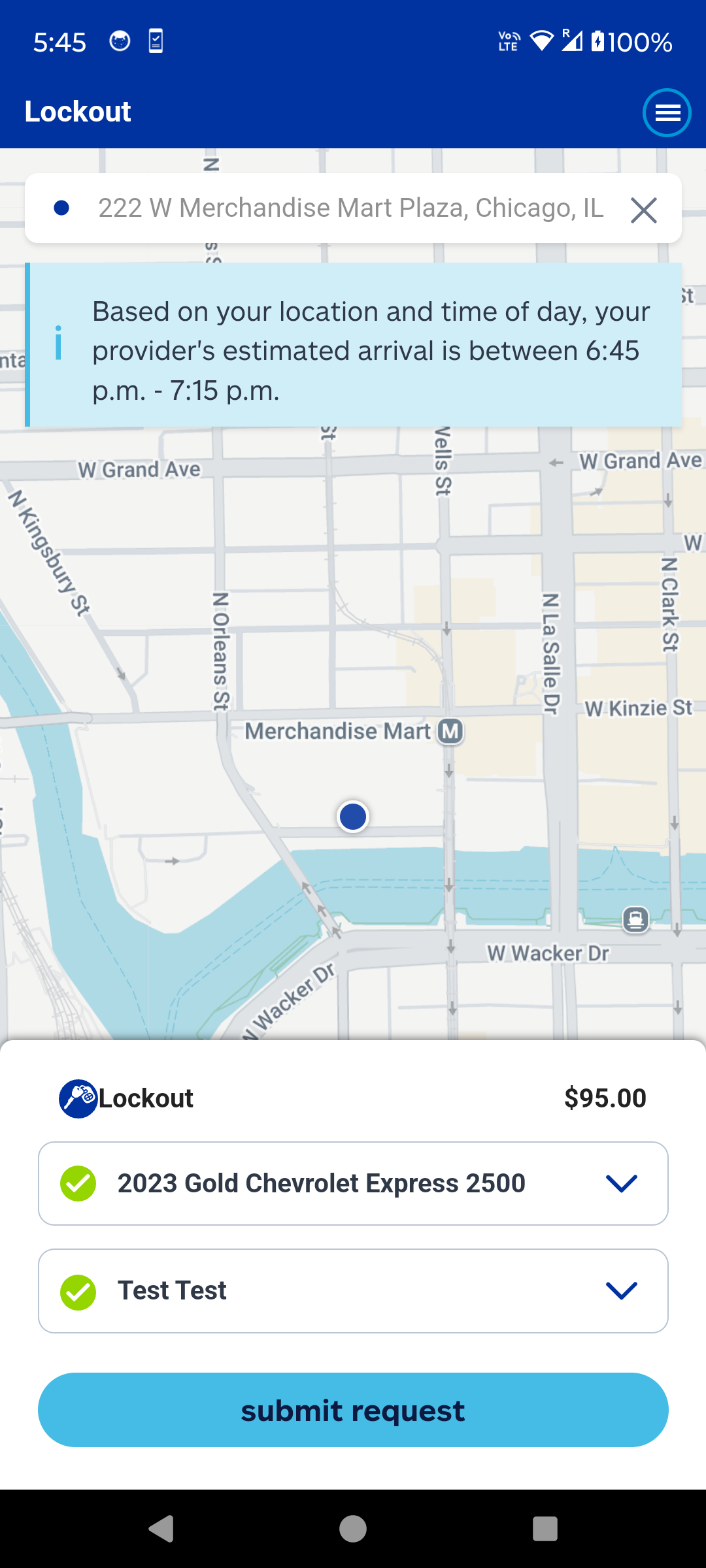Tap the green checkmark beside the Chevrolet Express
706x1568 pixels.
pos(78,1183)
